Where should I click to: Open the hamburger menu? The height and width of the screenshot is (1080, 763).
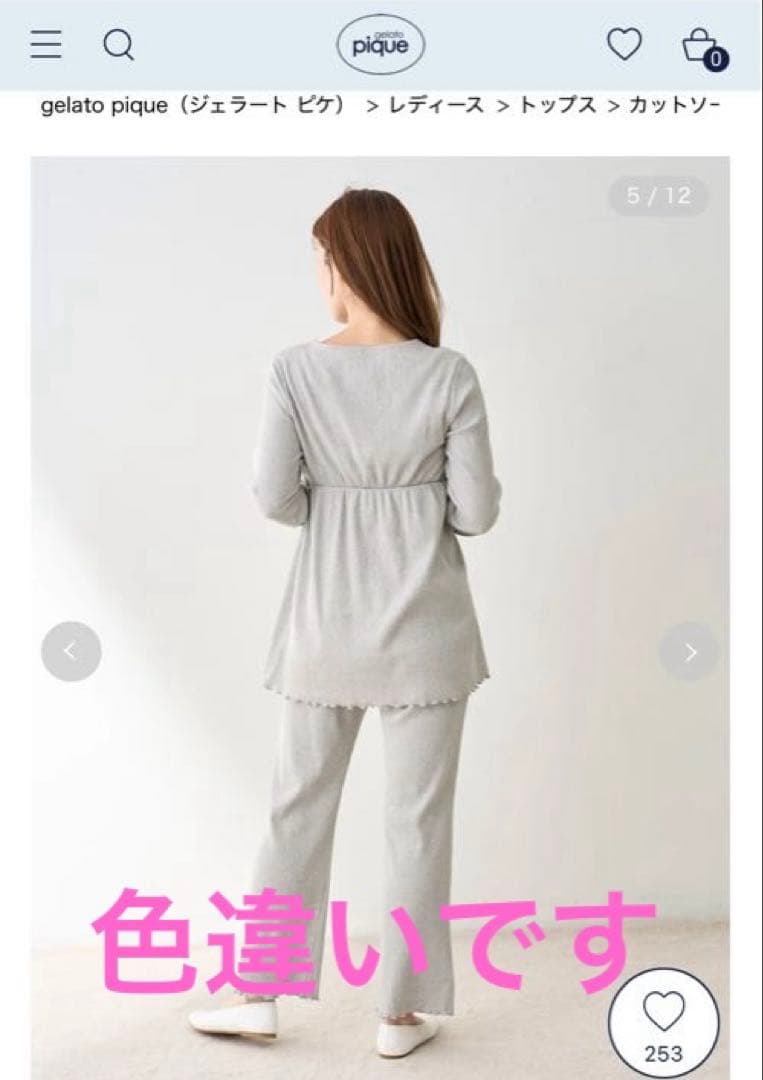click(x=46, y=45)
